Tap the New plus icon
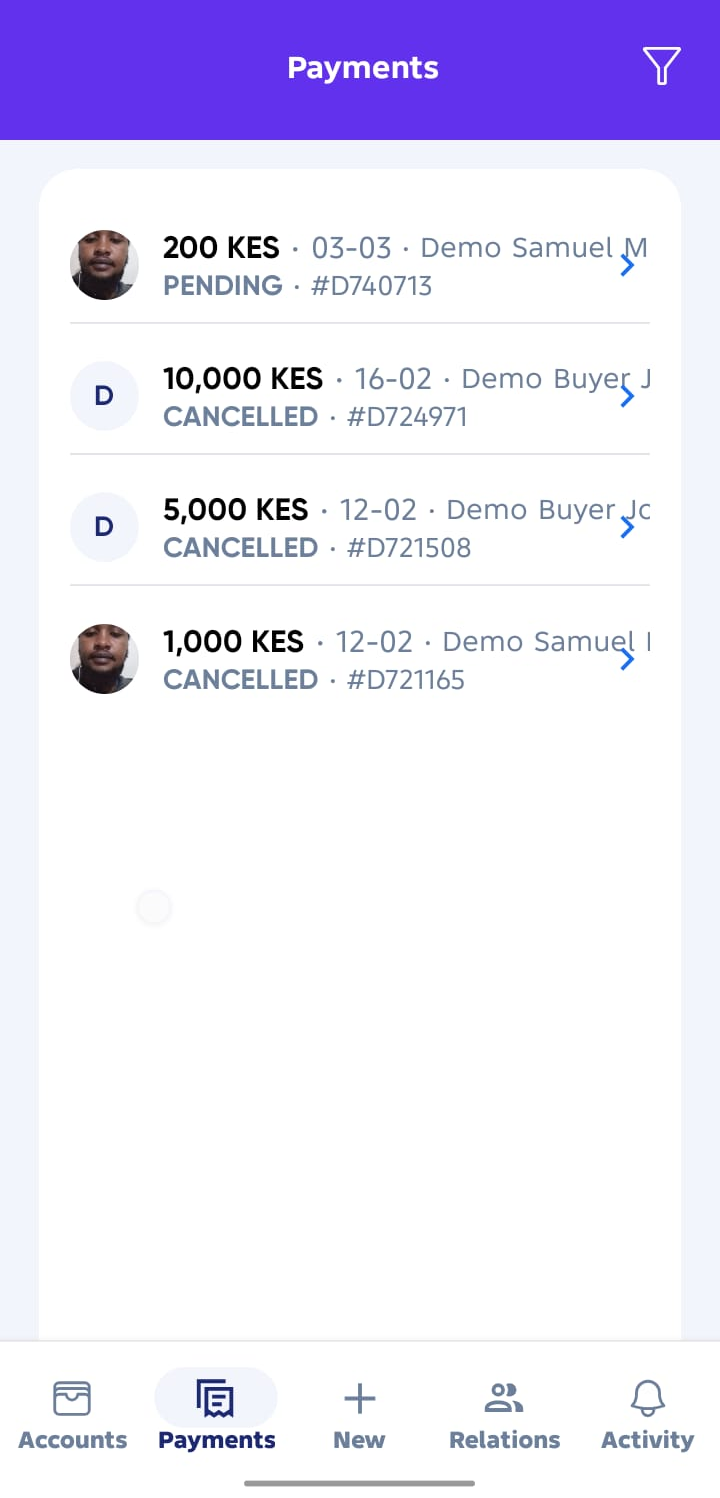The width and height of the screenshot is (720, 1498). coord(359,1397)
